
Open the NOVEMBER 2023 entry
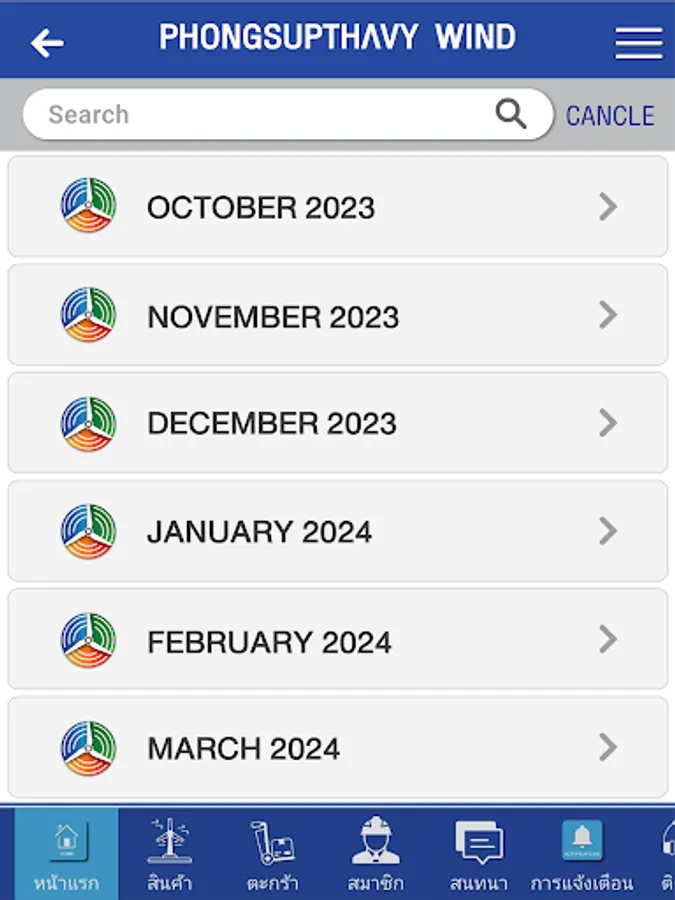[x=337, y=316]
